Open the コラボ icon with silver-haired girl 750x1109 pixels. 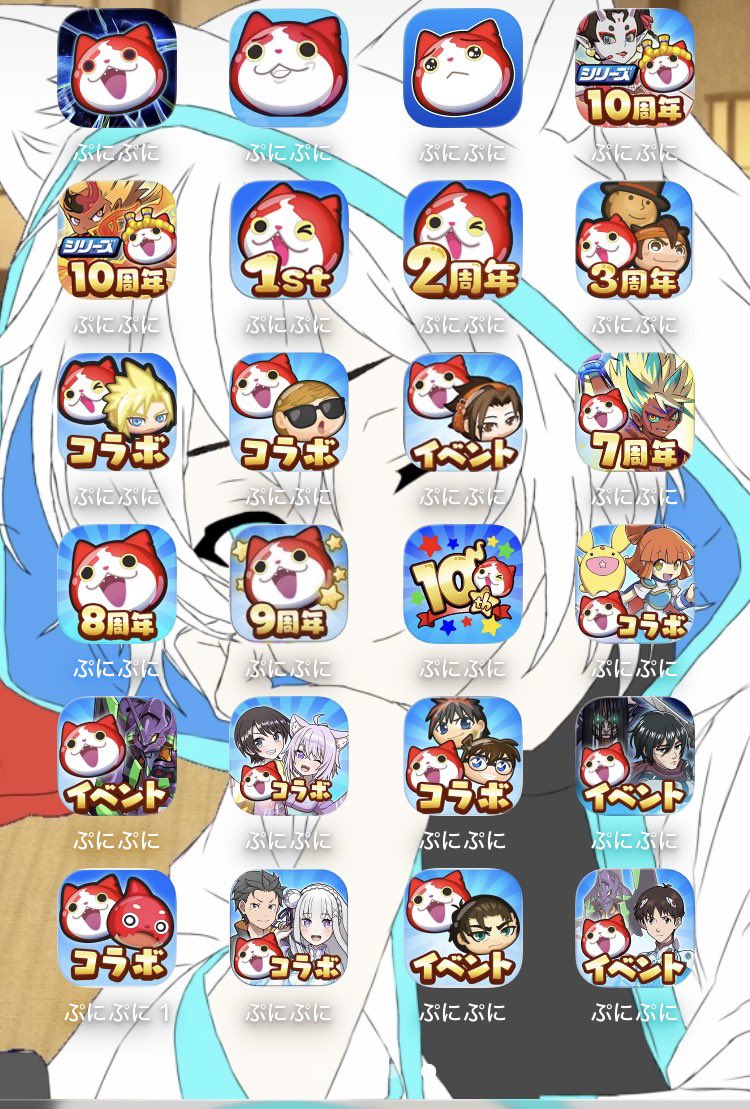click(x=290, y=928)
